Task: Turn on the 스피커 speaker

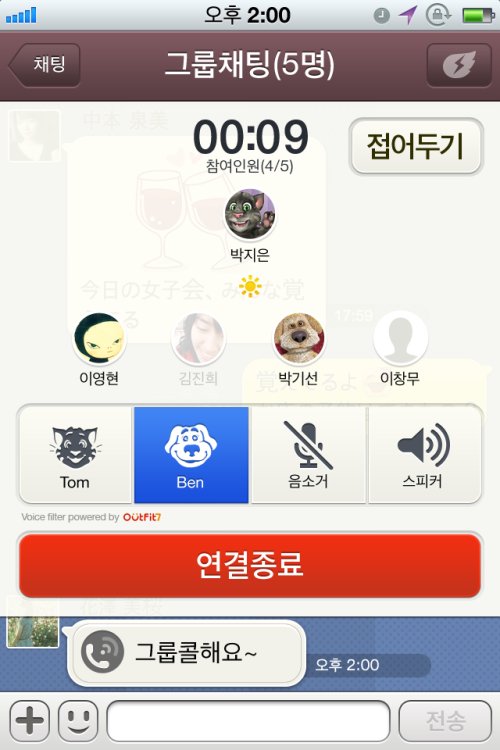Action: click(424, 454)
